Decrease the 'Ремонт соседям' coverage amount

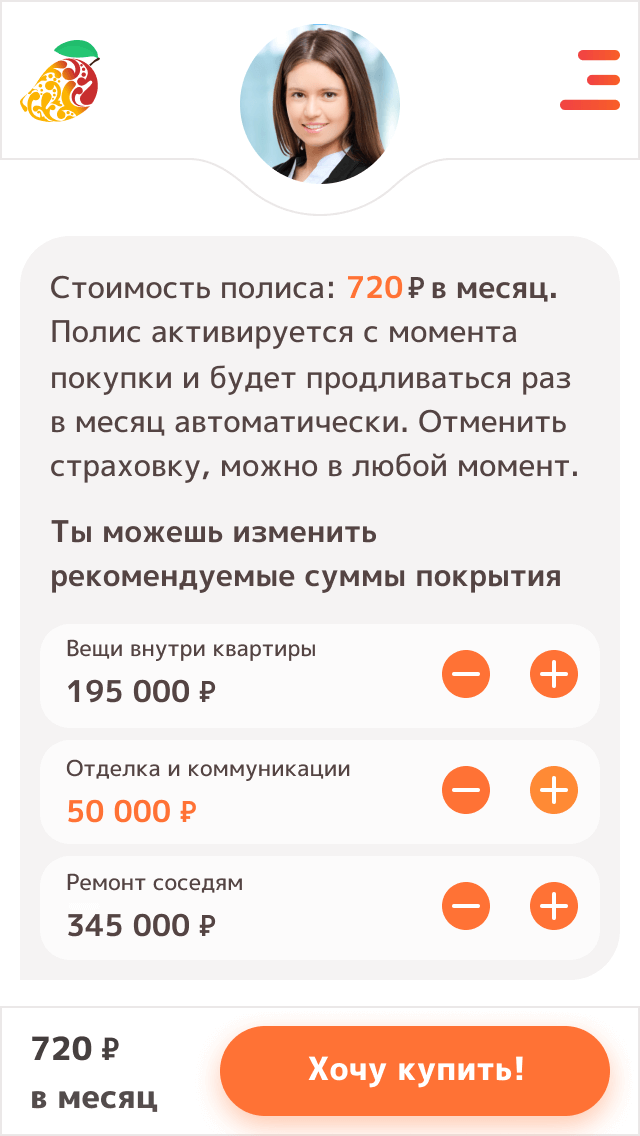[466, 908]
